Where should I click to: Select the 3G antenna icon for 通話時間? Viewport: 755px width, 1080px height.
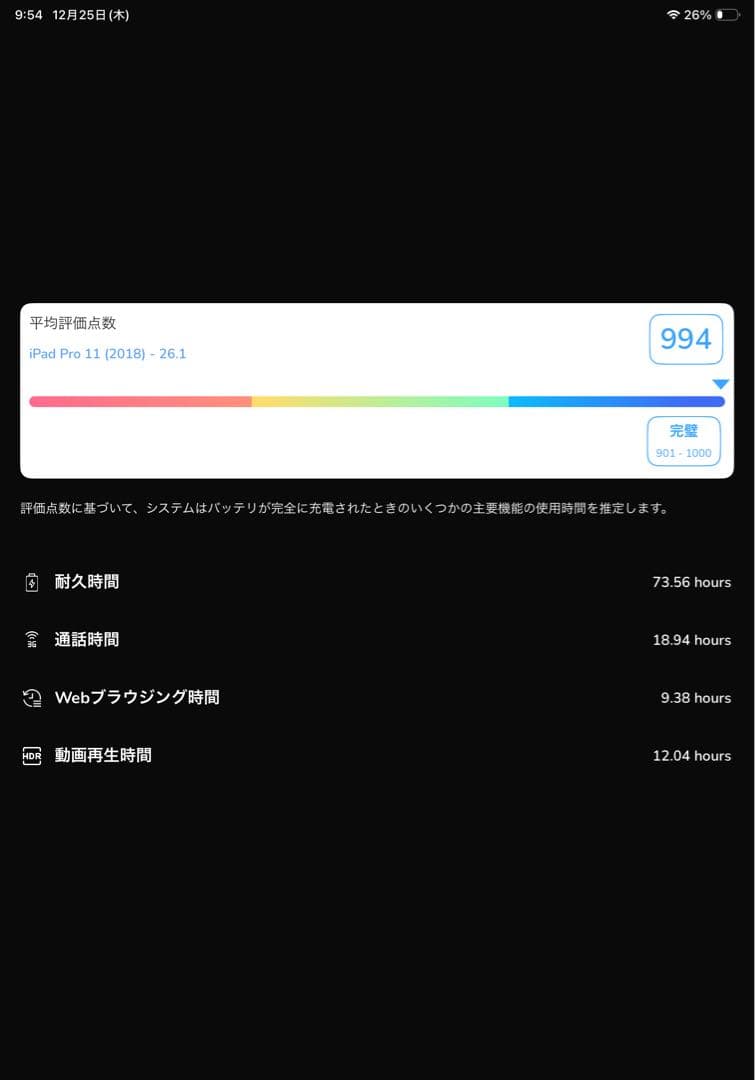point(31,639)
